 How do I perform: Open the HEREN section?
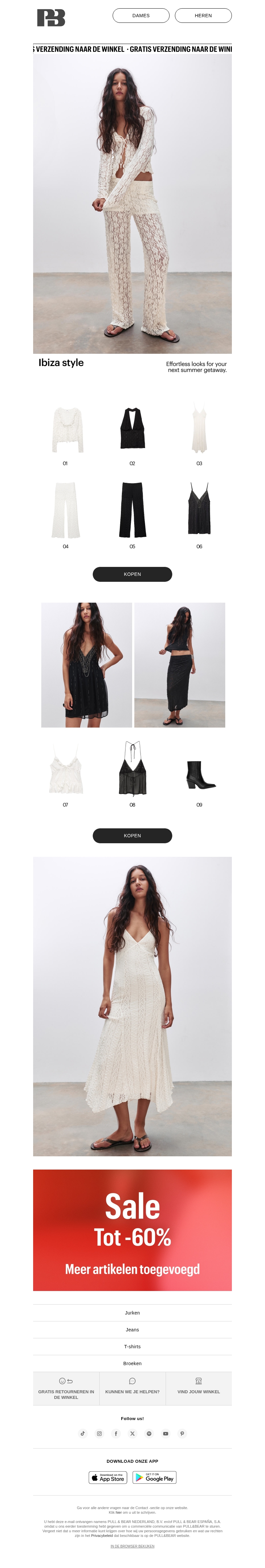click(203, 16)
